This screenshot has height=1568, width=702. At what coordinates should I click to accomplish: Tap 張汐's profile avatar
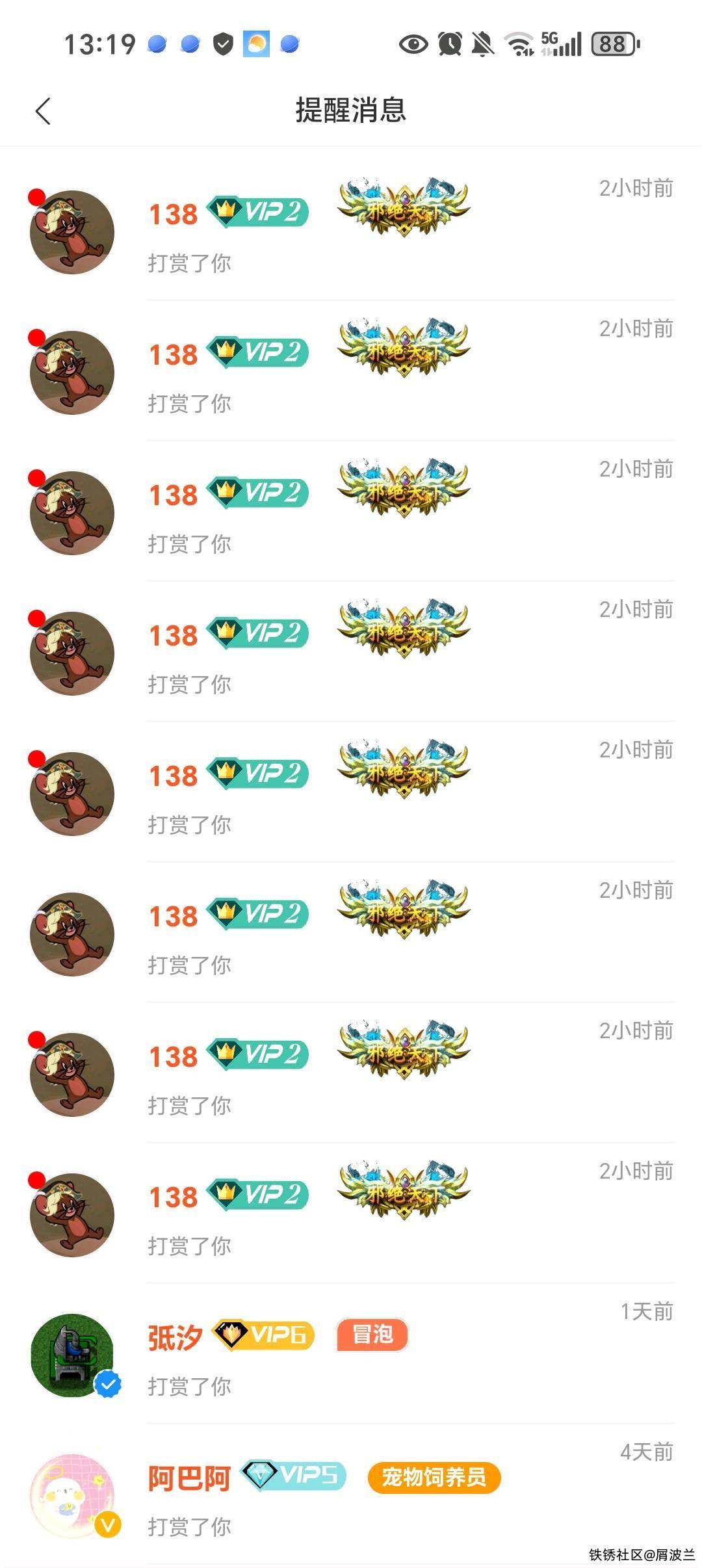click(72, 1355)
